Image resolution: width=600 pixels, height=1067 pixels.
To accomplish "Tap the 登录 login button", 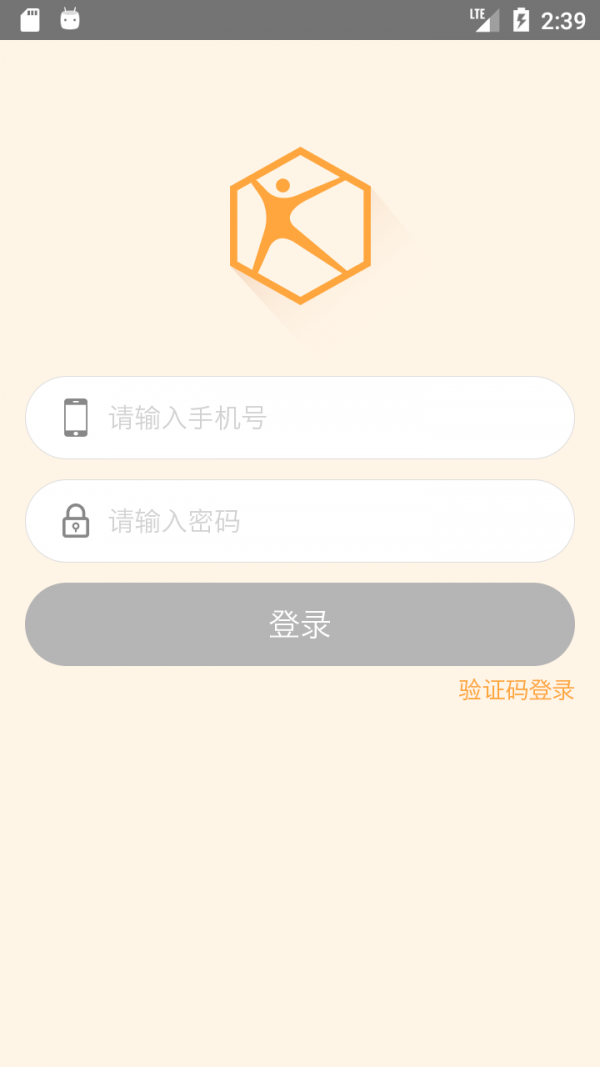I will click(x=300, y=624).
